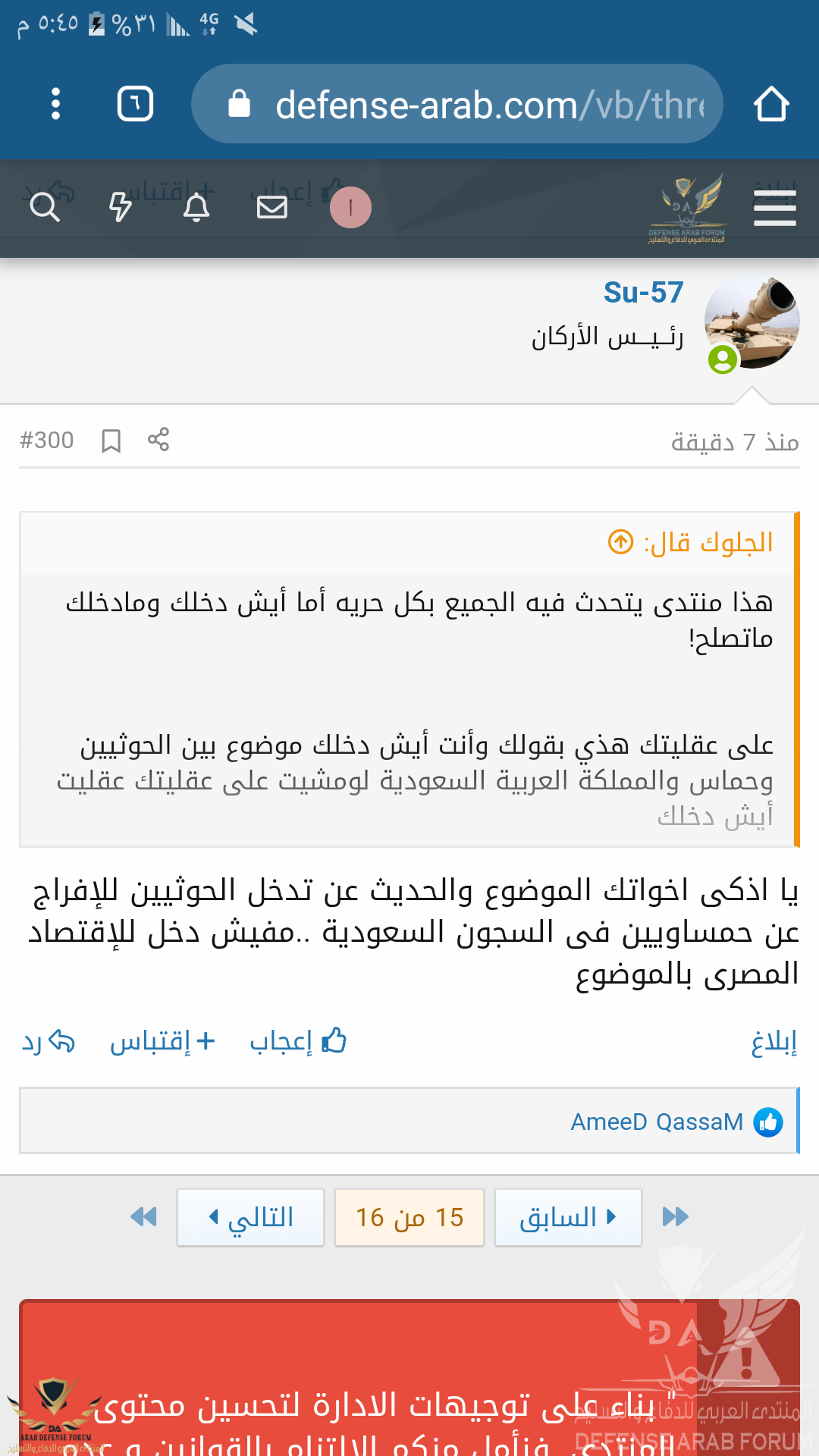The image size is (819, 1456).
Task: Open the forum notifications bell
Action: 196,207
